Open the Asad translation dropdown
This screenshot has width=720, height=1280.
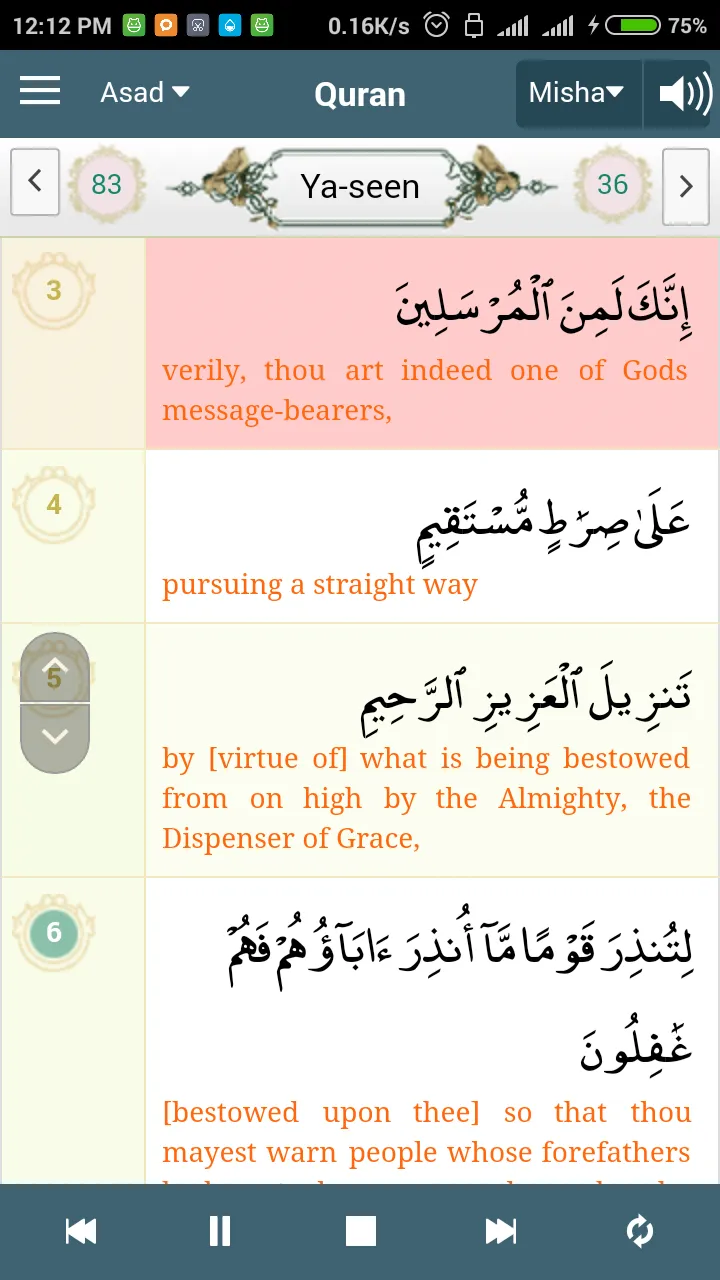(144, 93)
